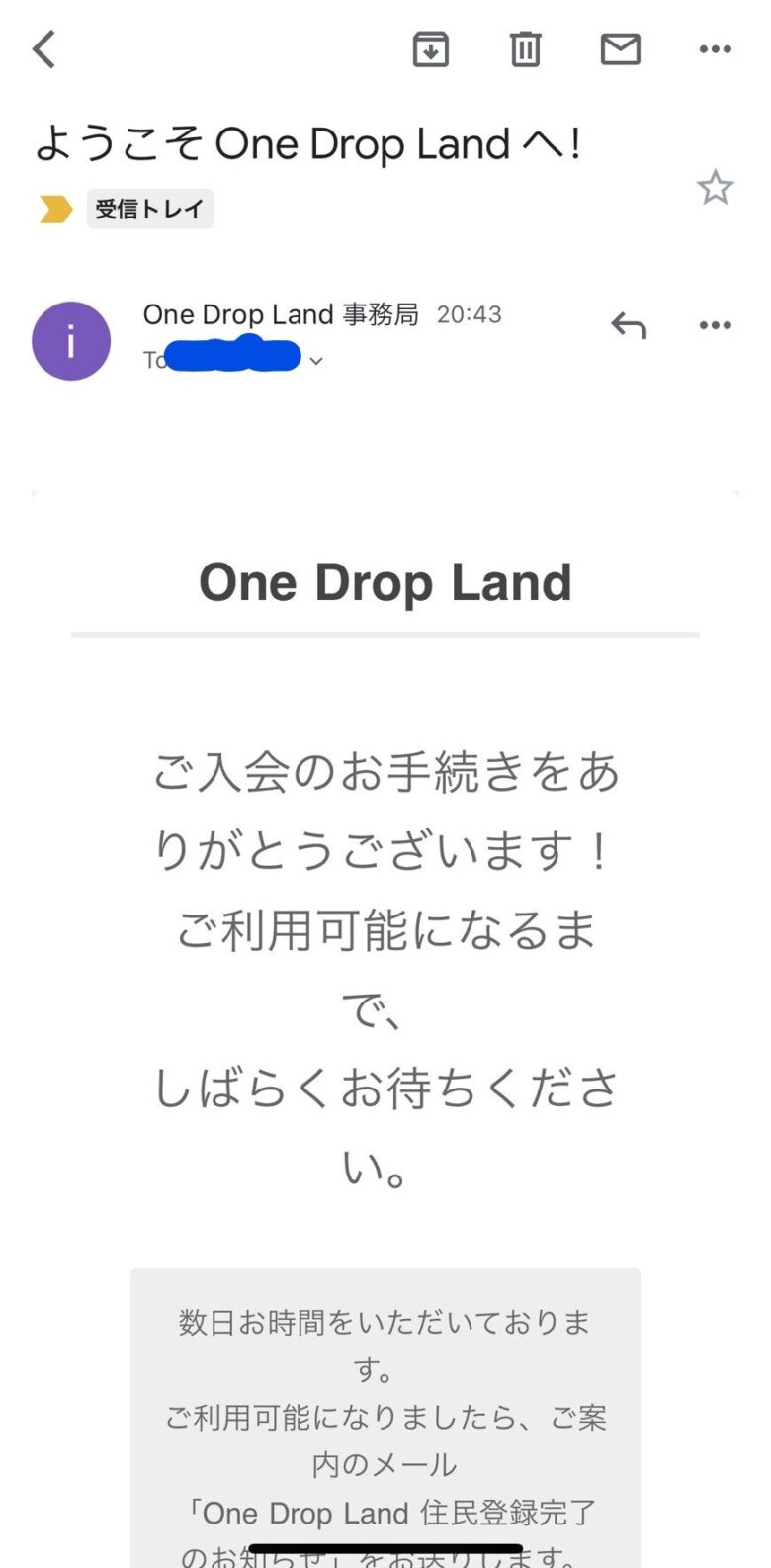The width and height of the screenshot is (771, 1568).
Task: Go back to the inbox
Action: click(x=44, y=49)
